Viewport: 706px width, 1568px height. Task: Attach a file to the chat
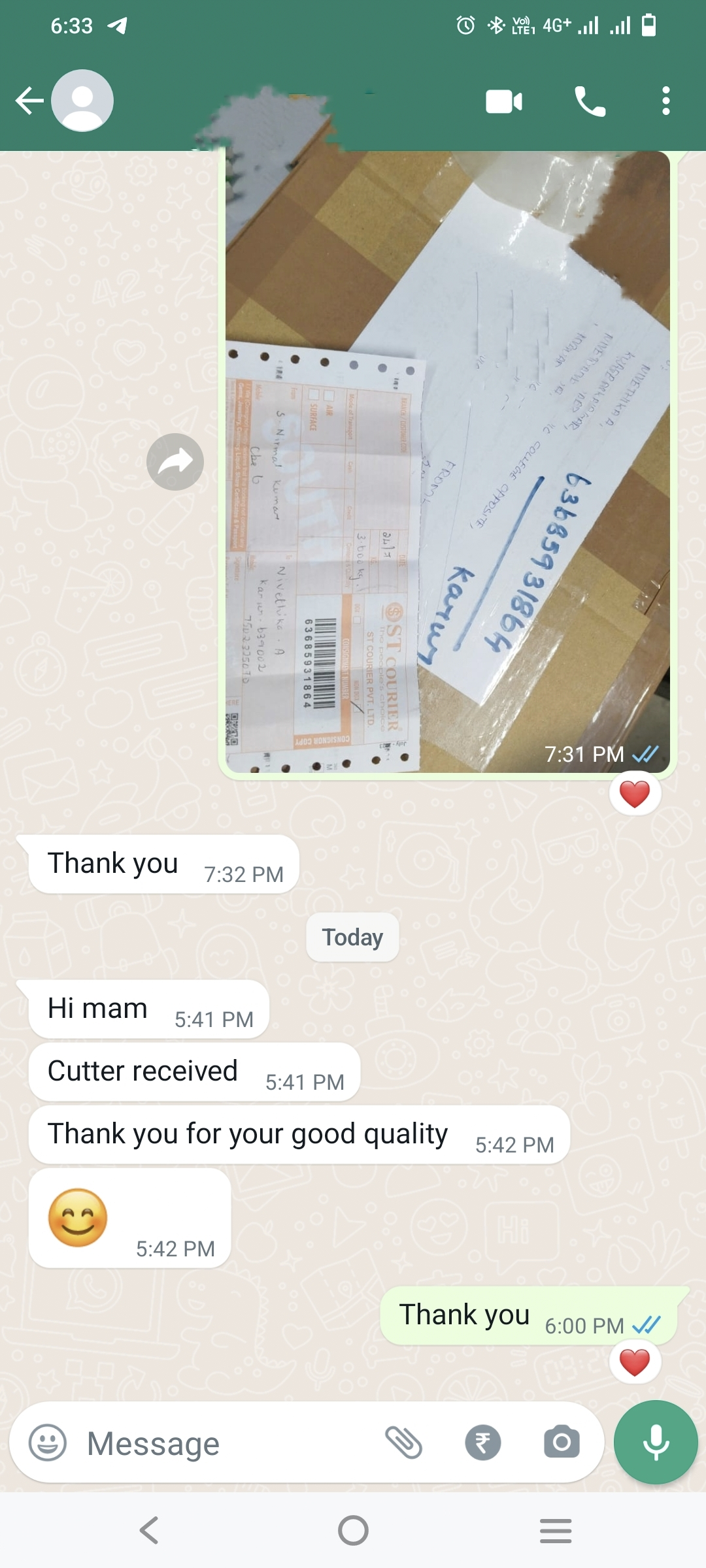(x=403, y=1443)
